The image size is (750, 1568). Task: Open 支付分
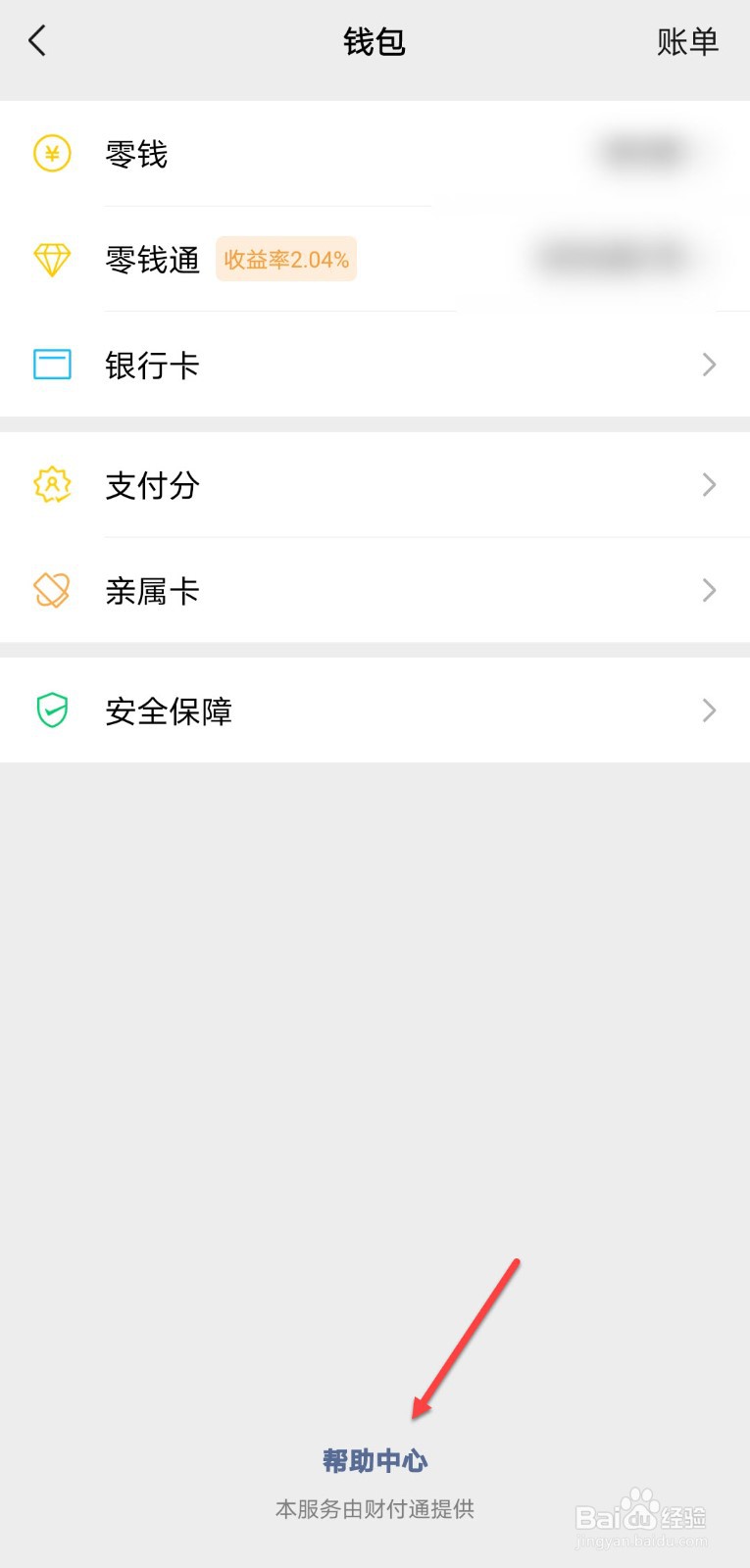tap(375, 485)
